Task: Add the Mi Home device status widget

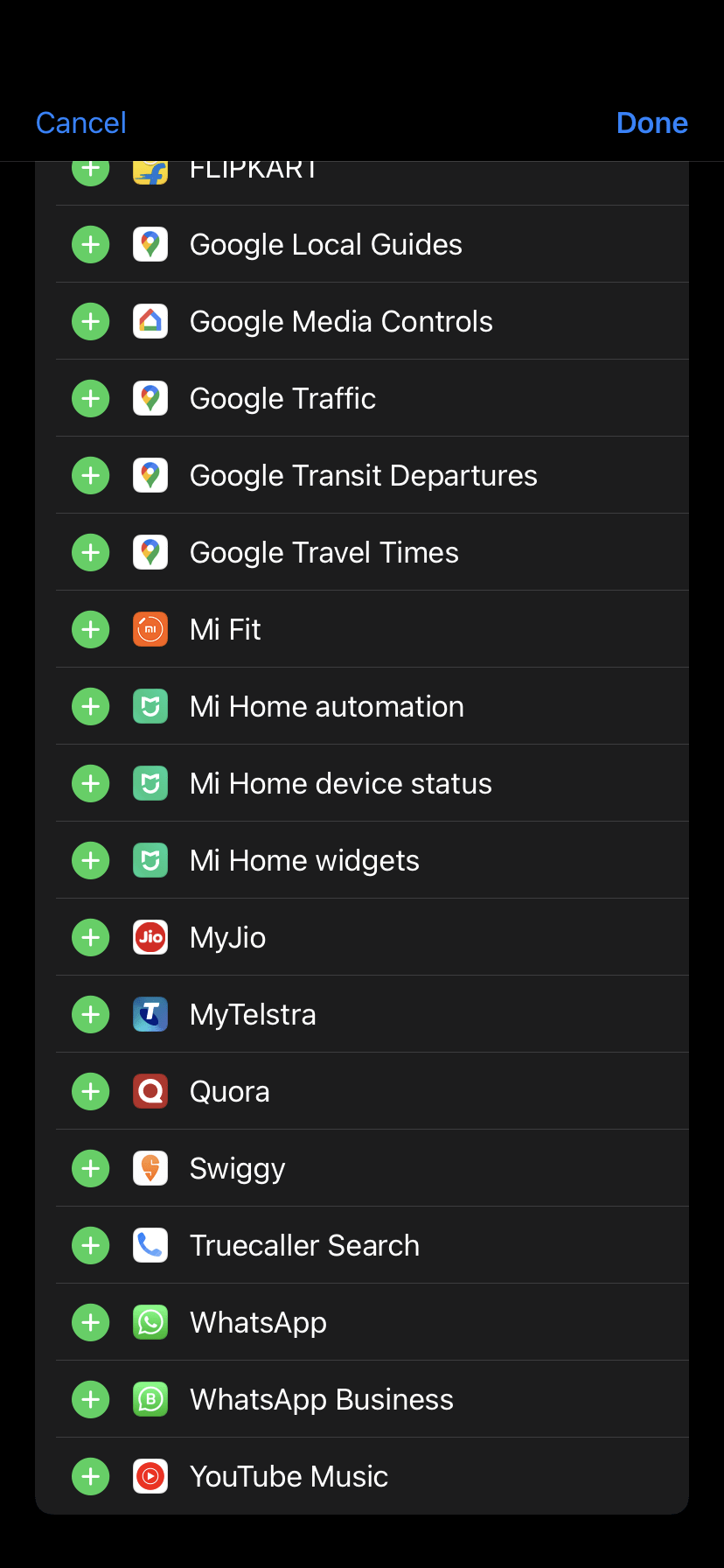Action: coord(91,784)
